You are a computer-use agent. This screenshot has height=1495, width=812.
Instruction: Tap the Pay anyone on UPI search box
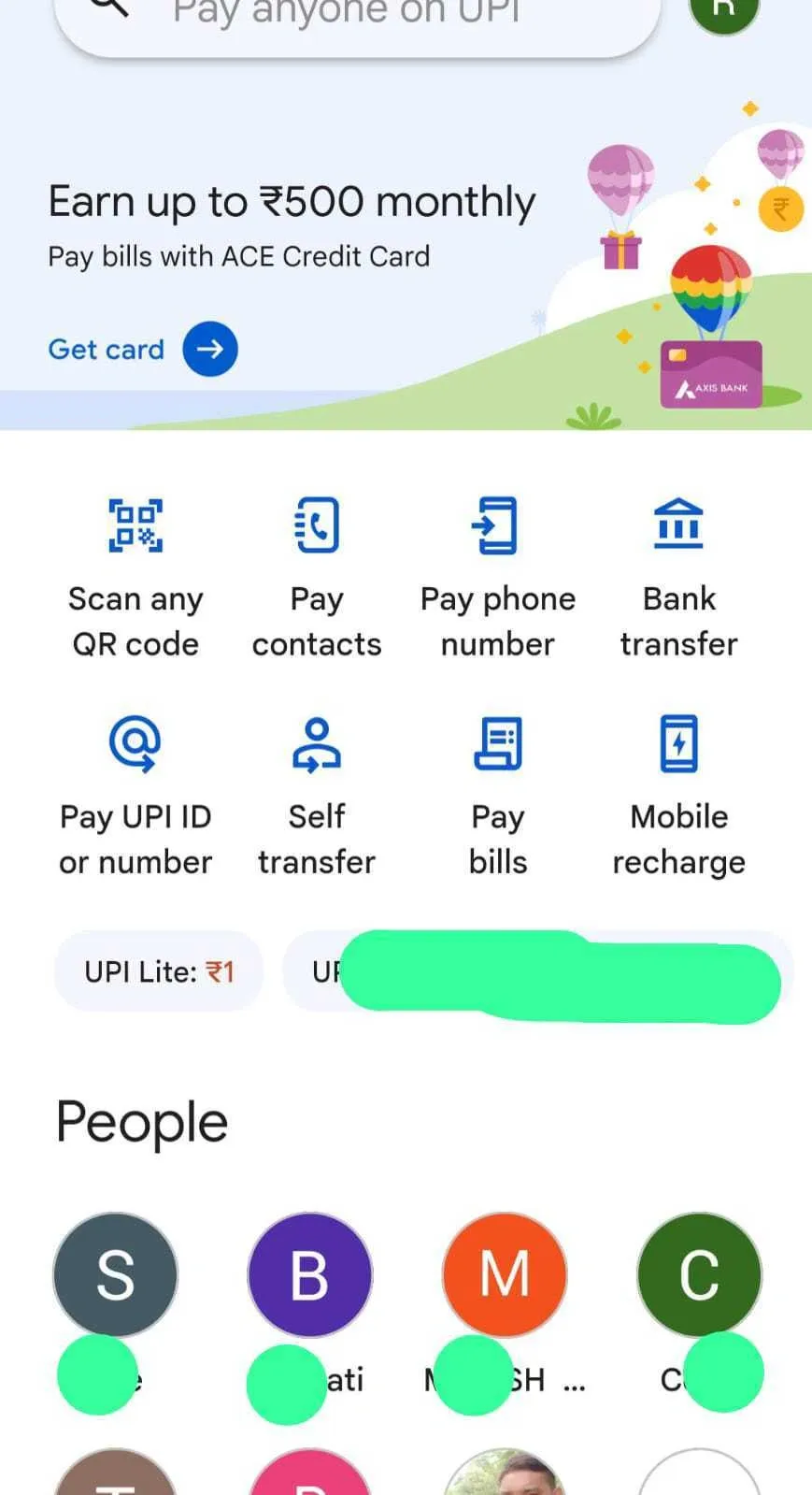(355, 17)
